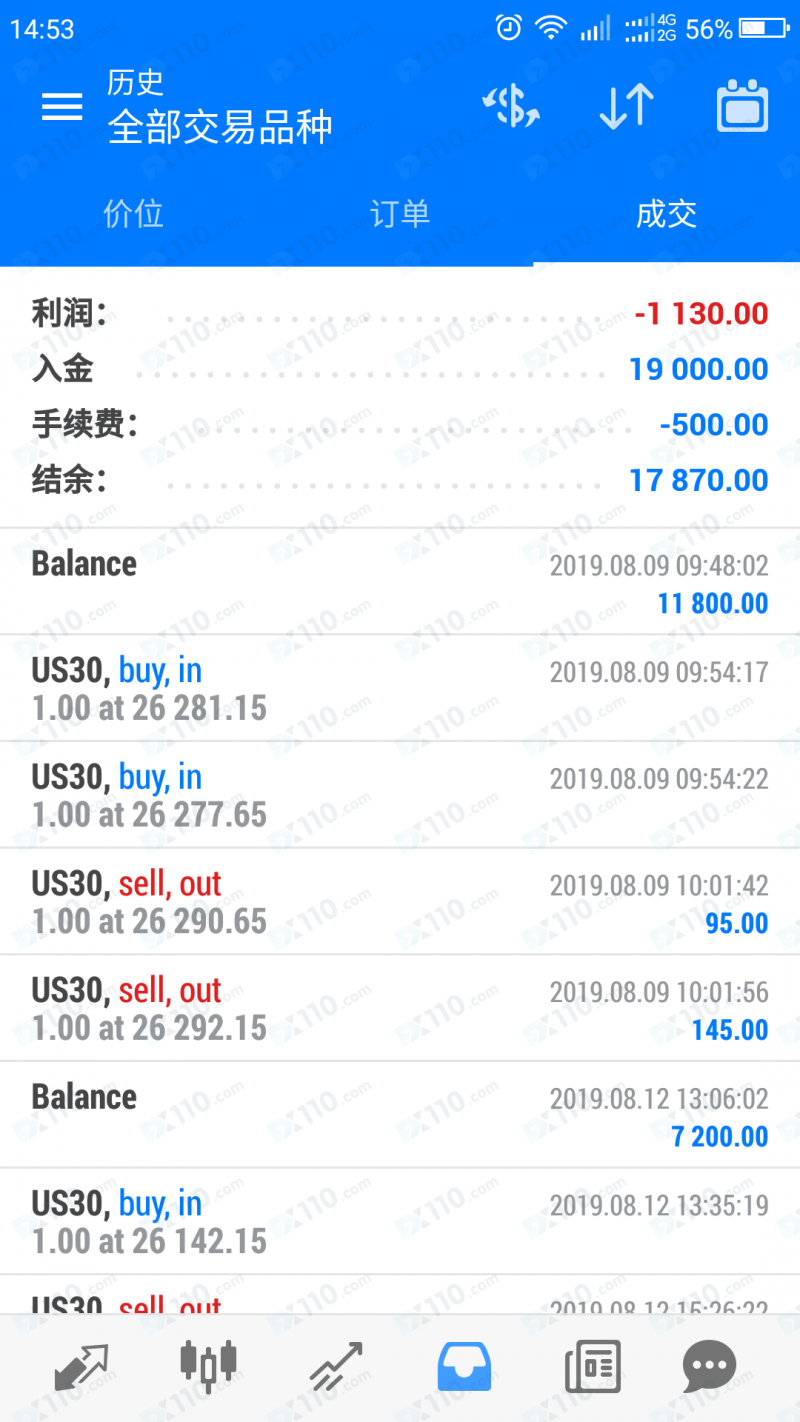Open the News journal icon
This screenshot has height=1422, width=800.
[x=591, y=1365]
